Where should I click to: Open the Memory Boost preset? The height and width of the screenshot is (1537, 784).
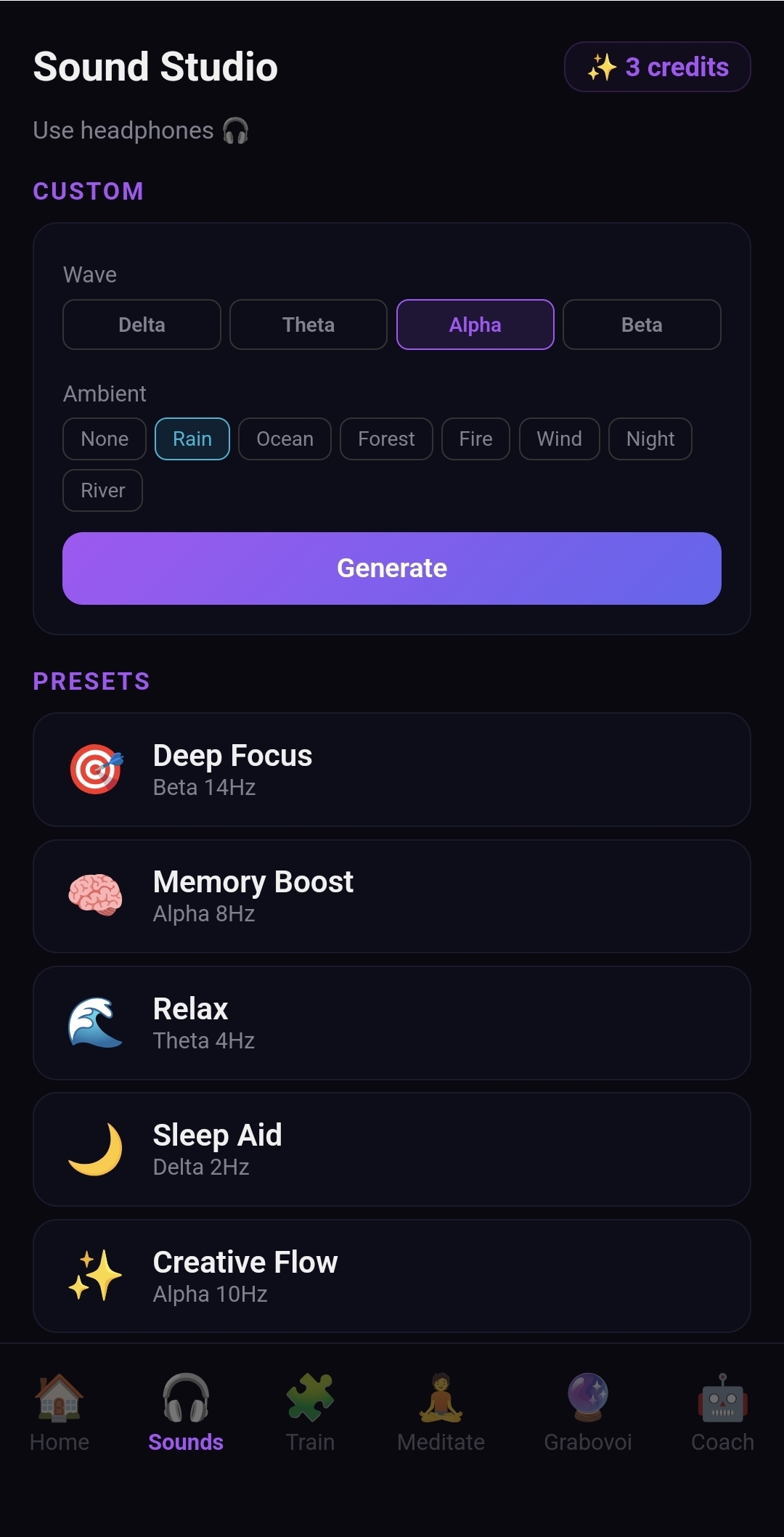click(392, 896)
